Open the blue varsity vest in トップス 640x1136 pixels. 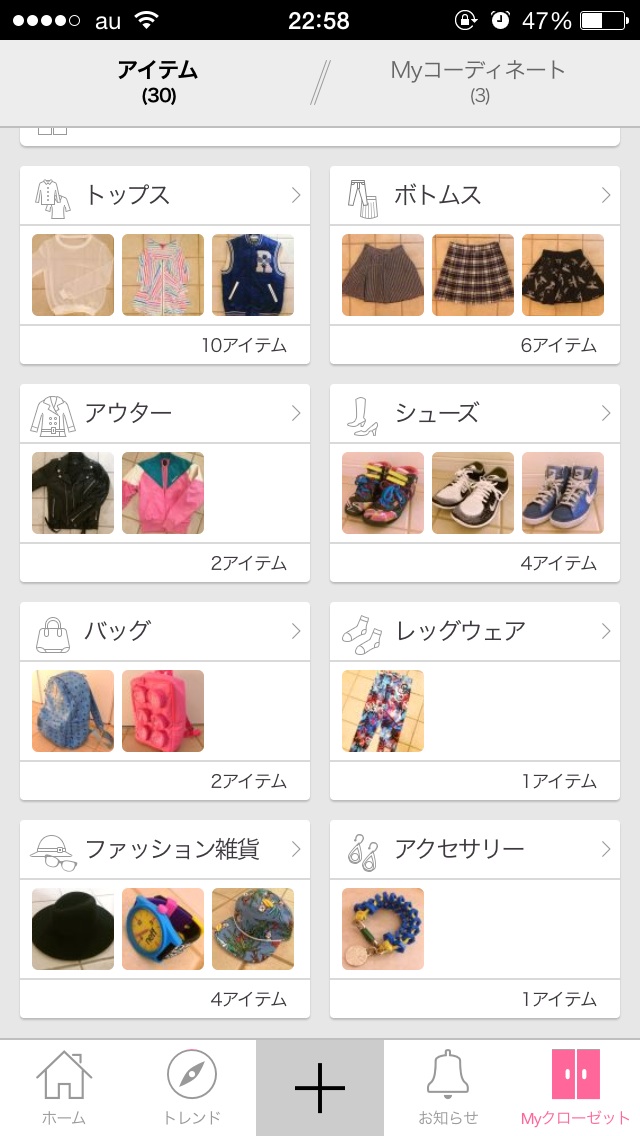(x=253, y=275)
